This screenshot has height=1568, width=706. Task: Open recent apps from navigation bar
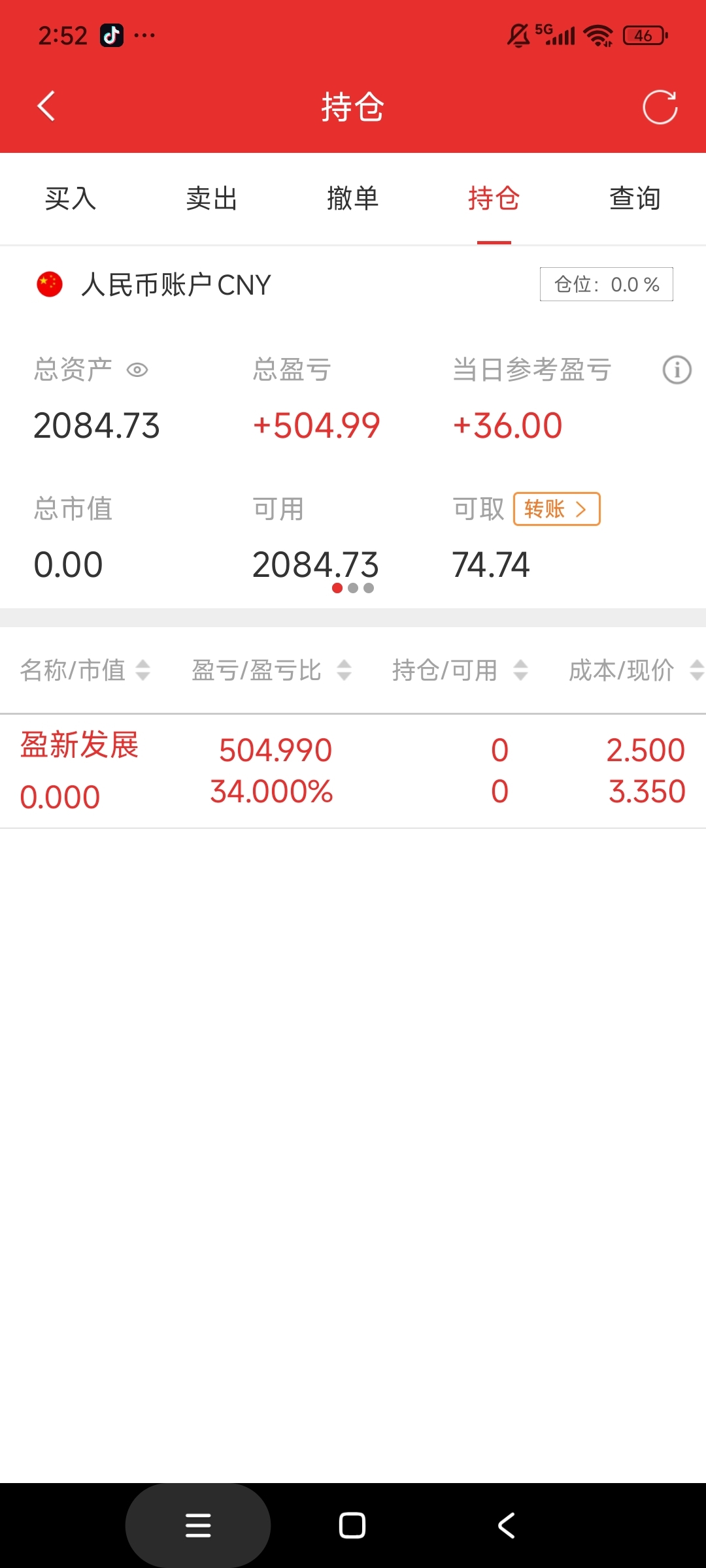198,1526
